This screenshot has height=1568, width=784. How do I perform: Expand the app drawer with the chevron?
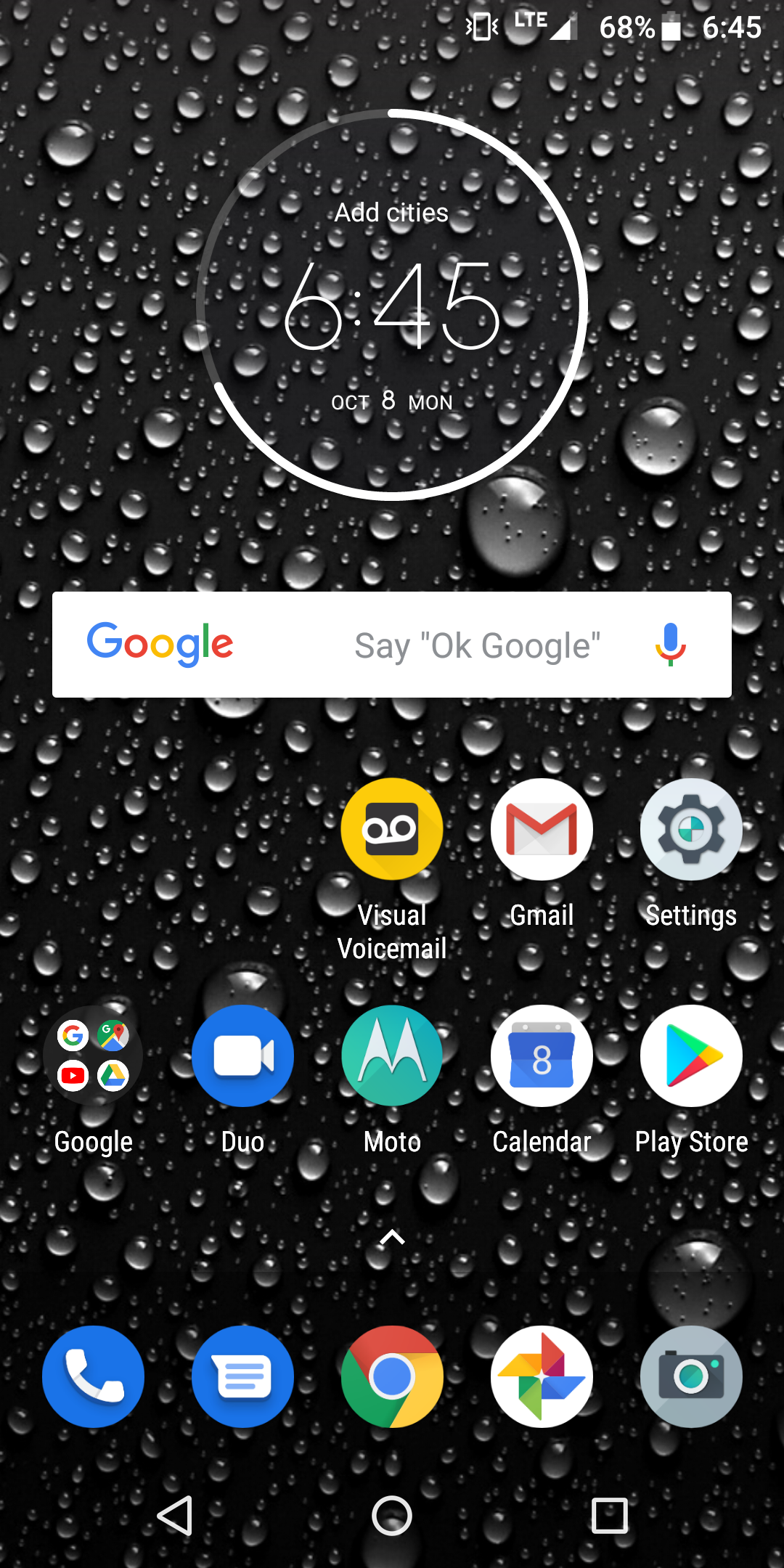(x=391, y=1237)
